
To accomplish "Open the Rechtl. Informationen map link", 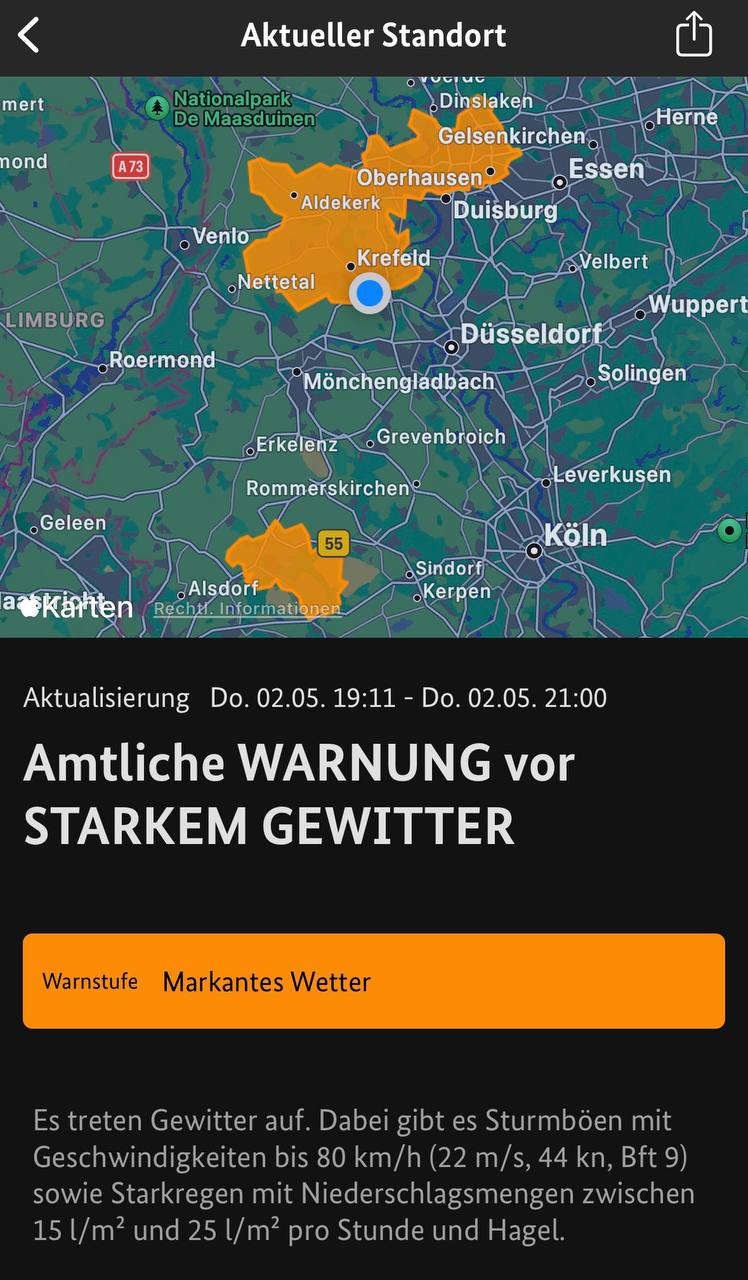I will pyautogui.click(x=246, y=608).
